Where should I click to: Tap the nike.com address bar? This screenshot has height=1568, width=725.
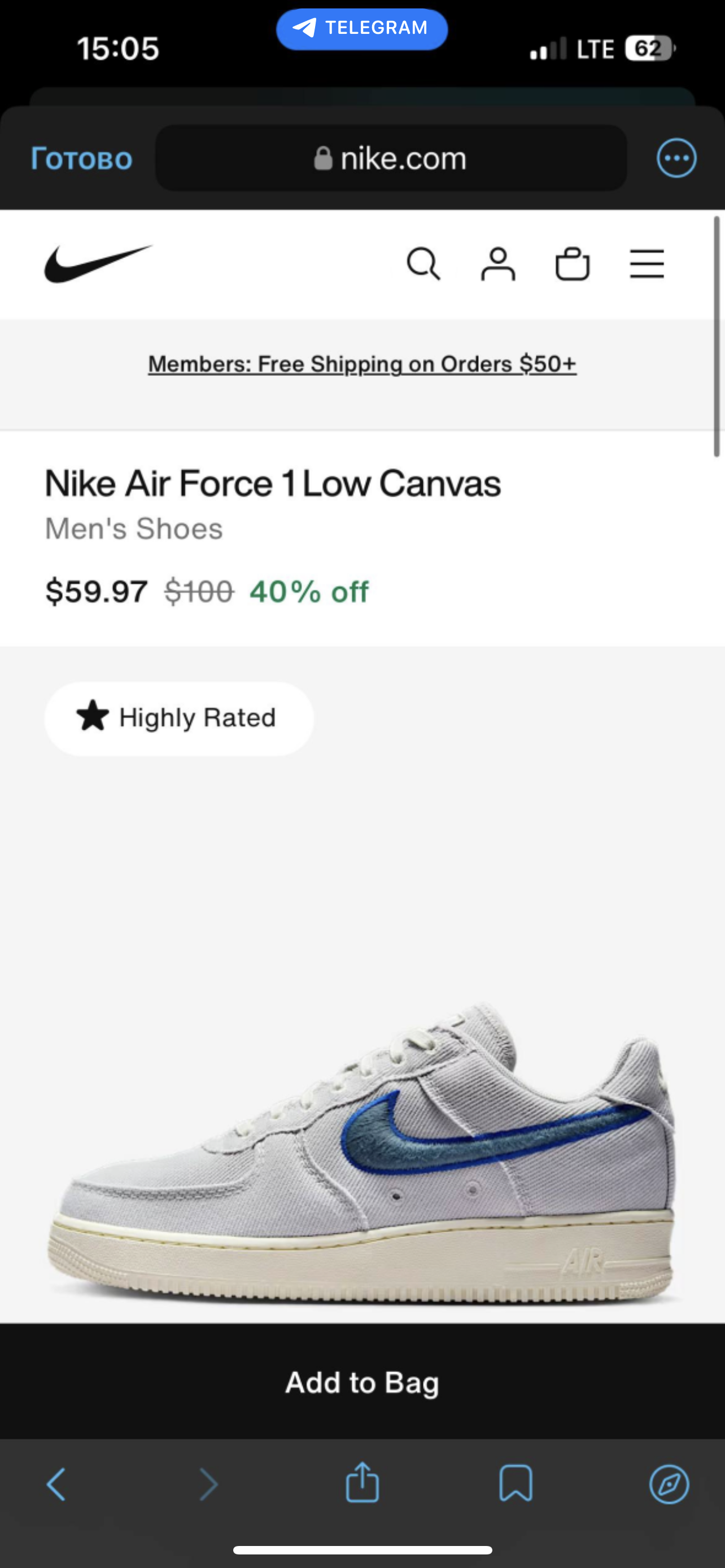tap(391, 159)
